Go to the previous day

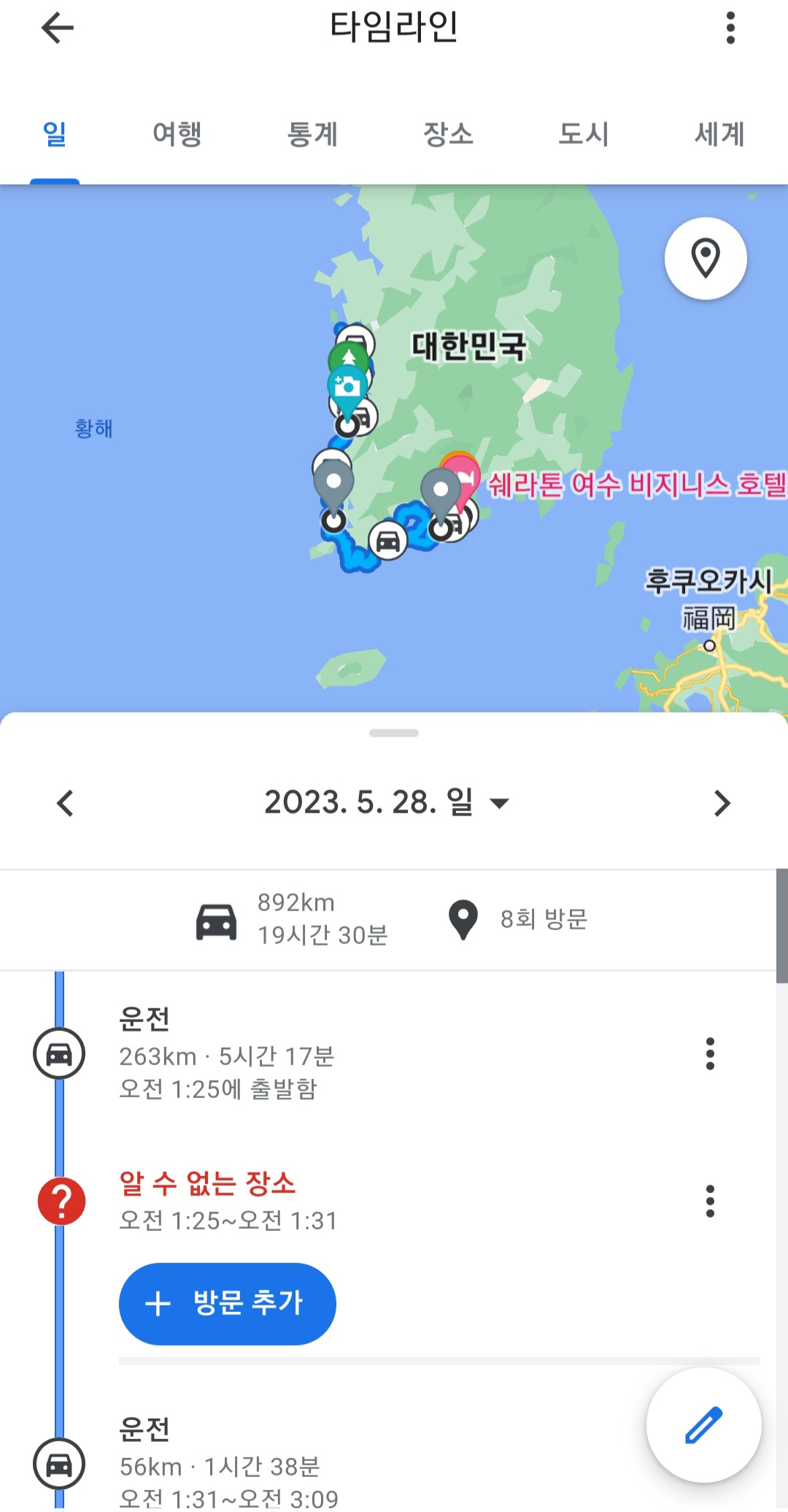click(x=66, y=803)
